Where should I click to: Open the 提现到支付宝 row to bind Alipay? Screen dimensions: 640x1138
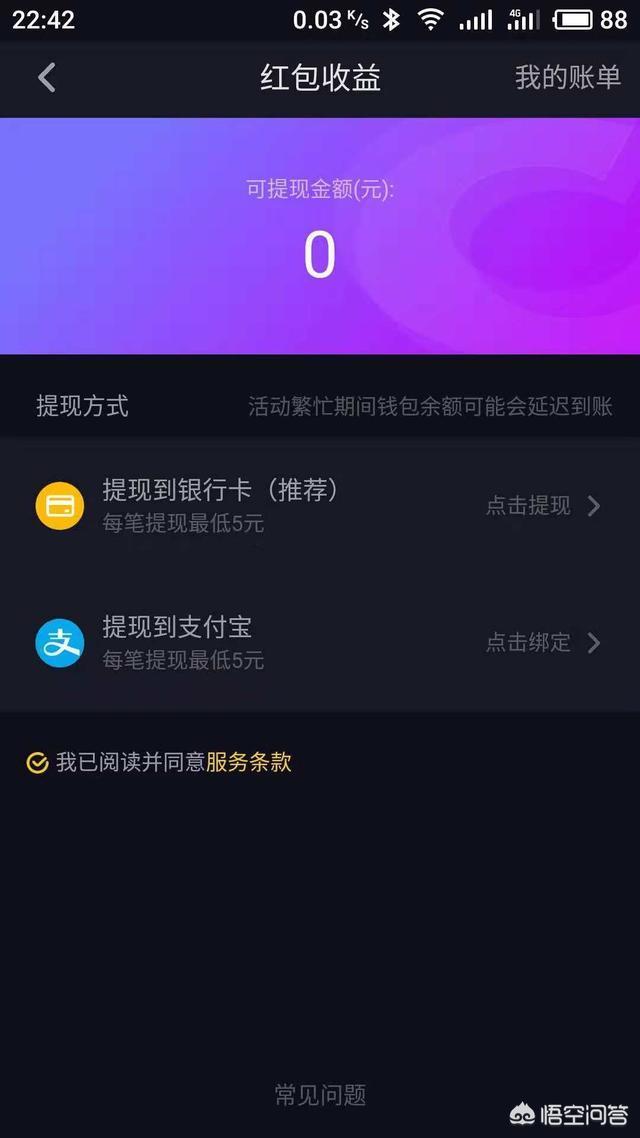320,642
